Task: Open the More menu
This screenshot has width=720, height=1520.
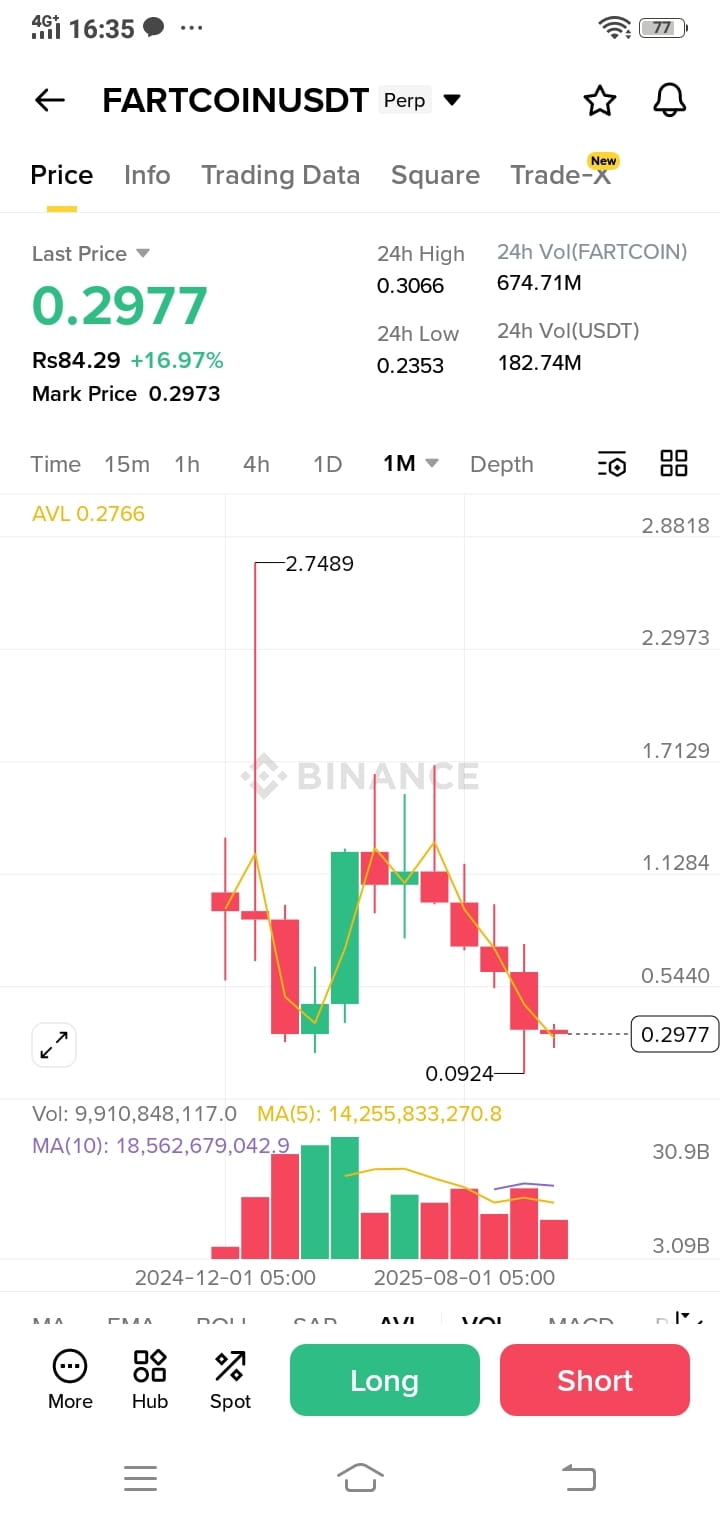Action: tap(70, 1379)
